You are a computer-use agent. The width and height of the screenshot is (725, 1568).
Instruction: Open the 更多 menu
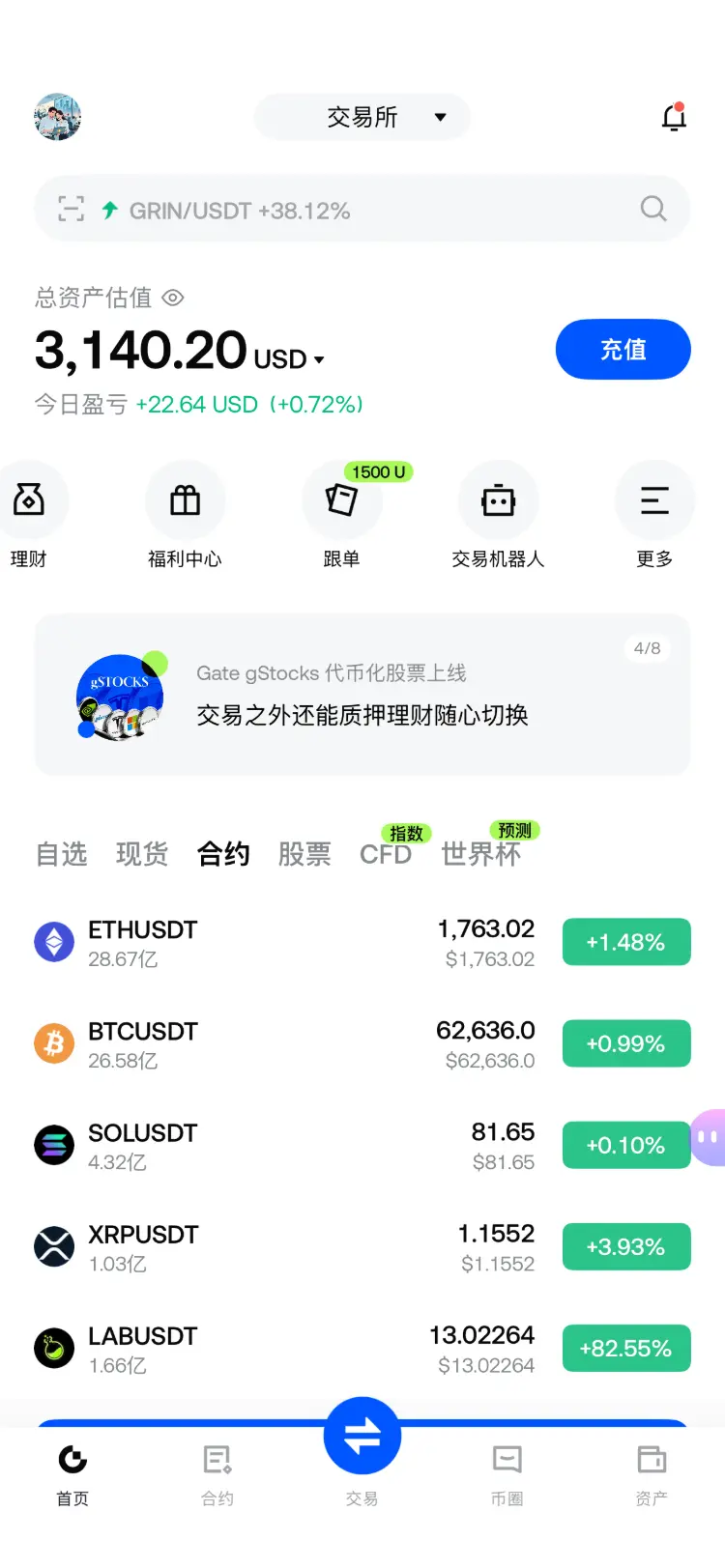tap(654, 515)
